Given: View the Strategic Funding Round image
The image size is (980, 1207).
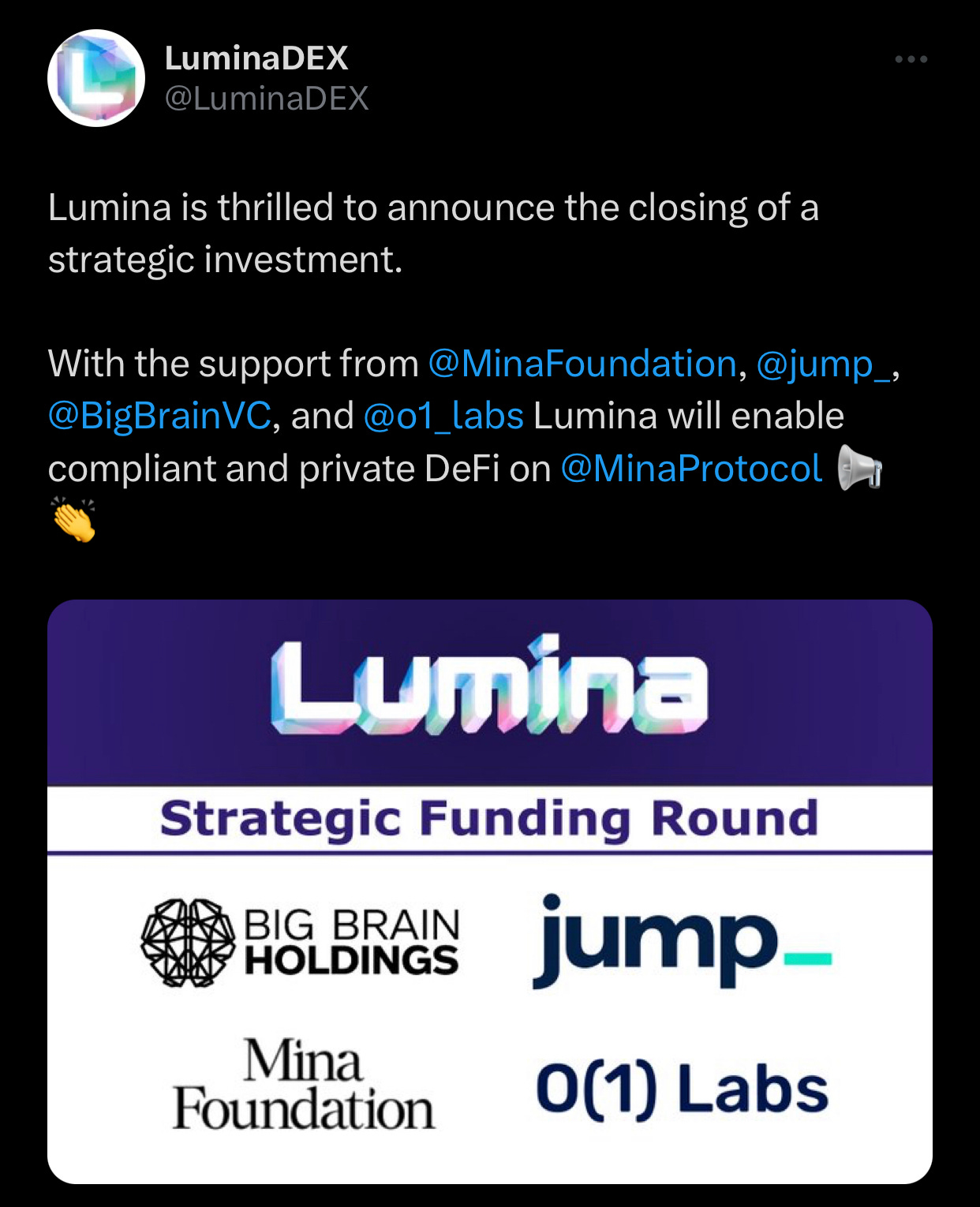Looking at the screenshot, I should [x=489, y=891].
